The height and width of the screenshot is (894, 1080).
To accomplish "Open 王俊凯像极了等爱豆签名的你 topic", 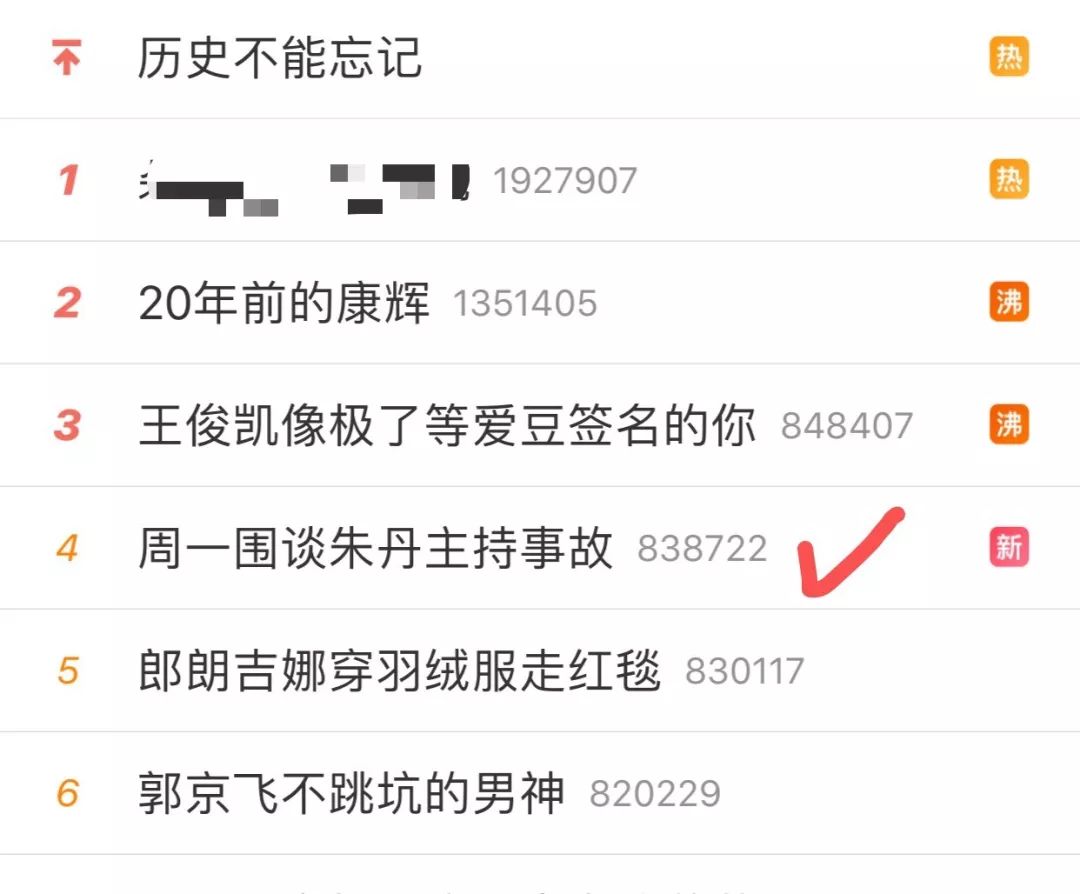I will pyautogui.click(x=447, y=425).
